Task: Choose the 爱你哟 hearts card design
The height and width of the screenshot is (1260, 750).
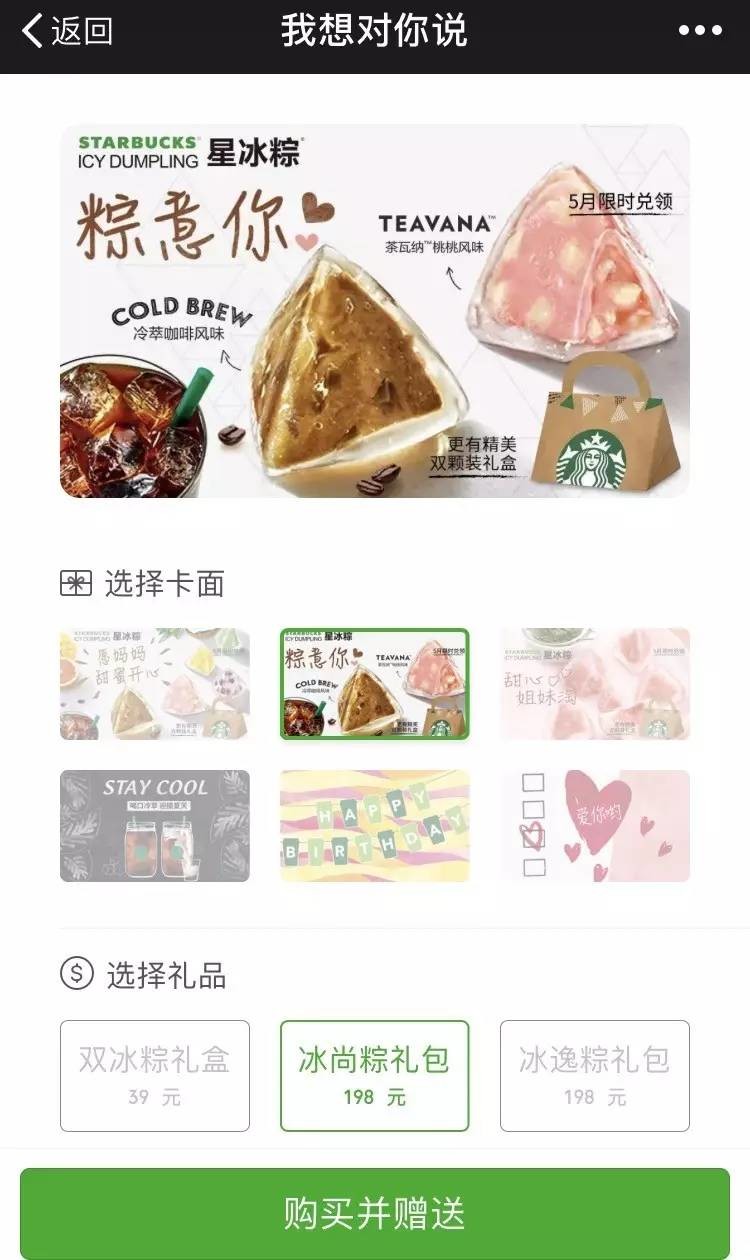Action: (x=595, y=826)
